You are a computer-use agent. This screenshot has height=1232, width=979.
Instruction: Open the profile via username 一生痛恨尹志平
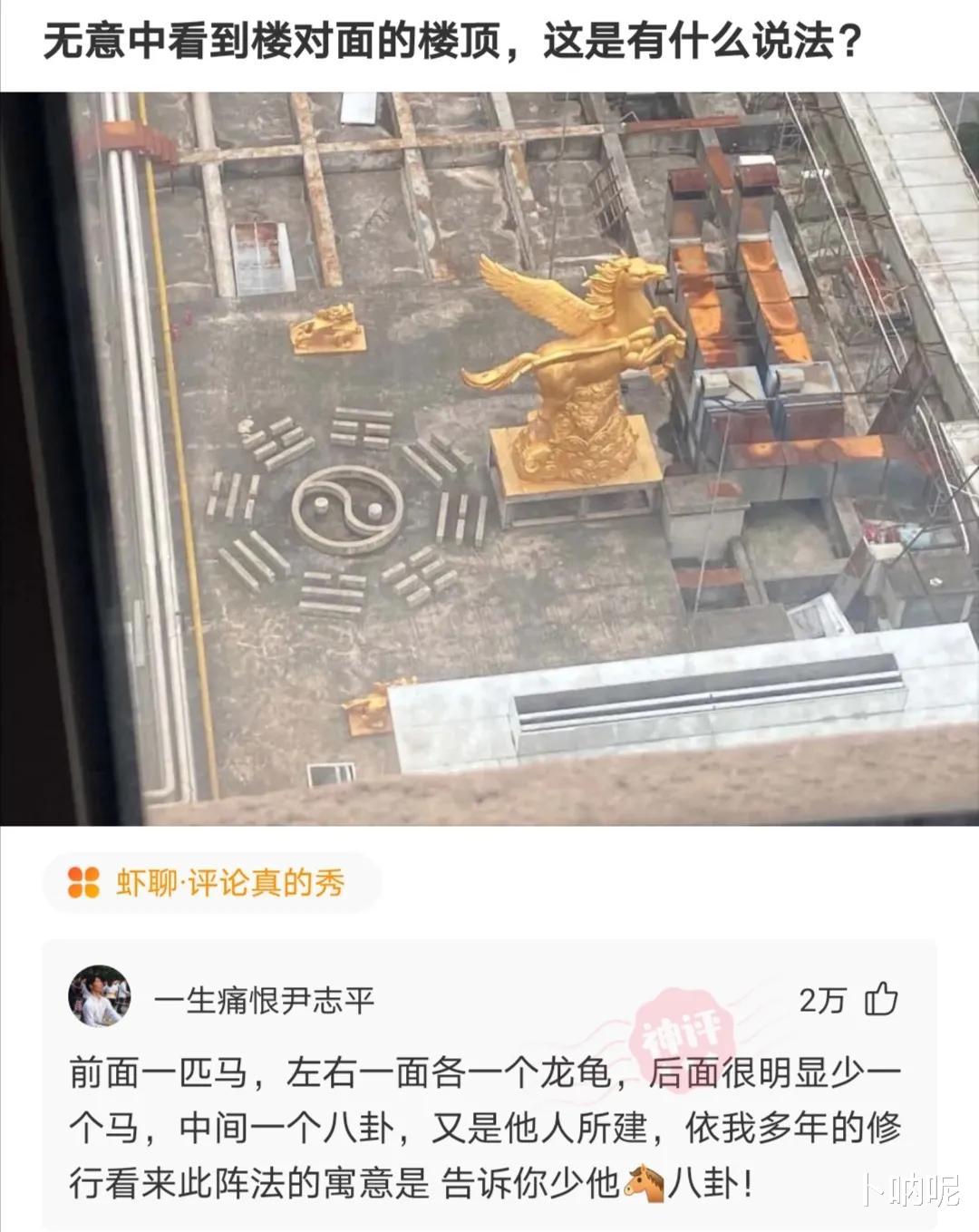pos(264,1001)
